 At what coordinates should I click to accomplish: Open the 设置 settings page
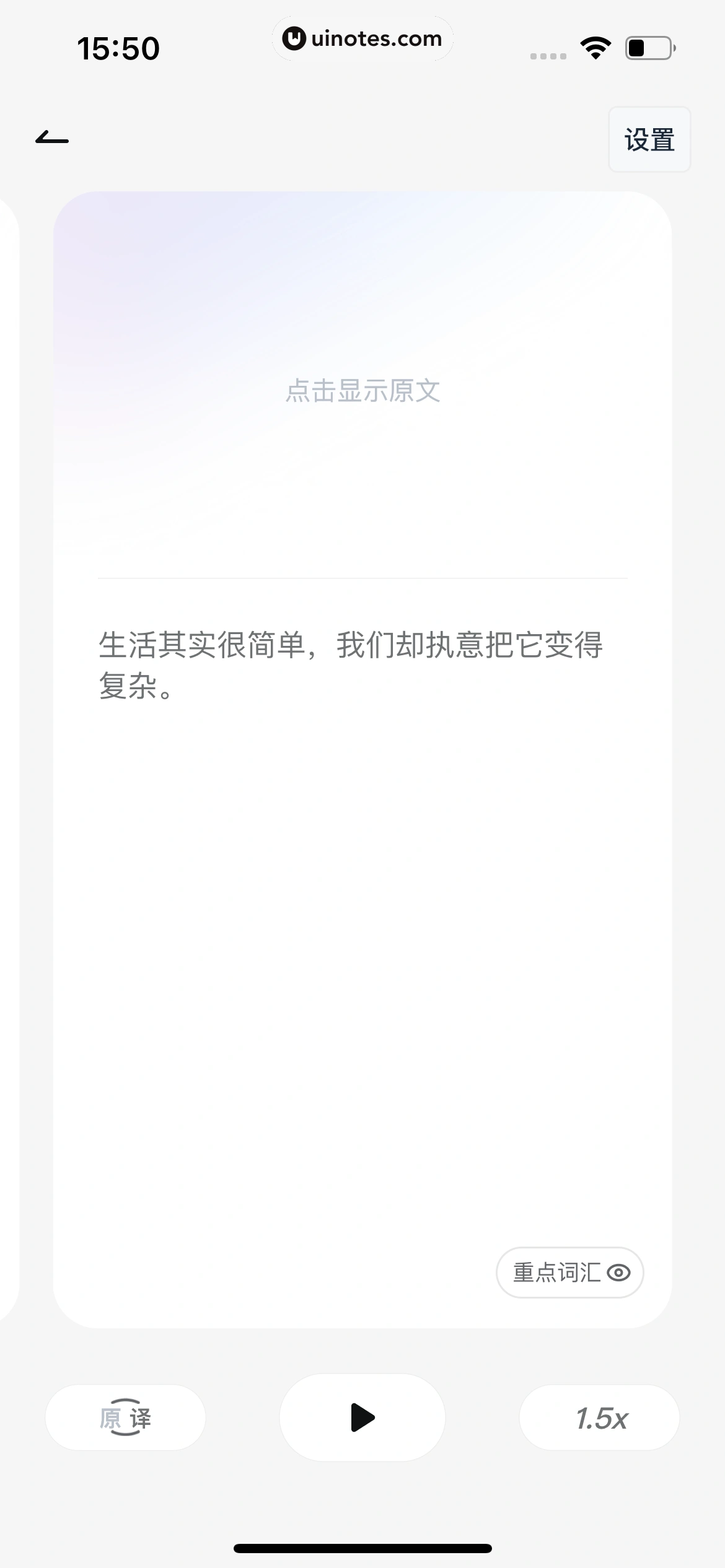649,140
